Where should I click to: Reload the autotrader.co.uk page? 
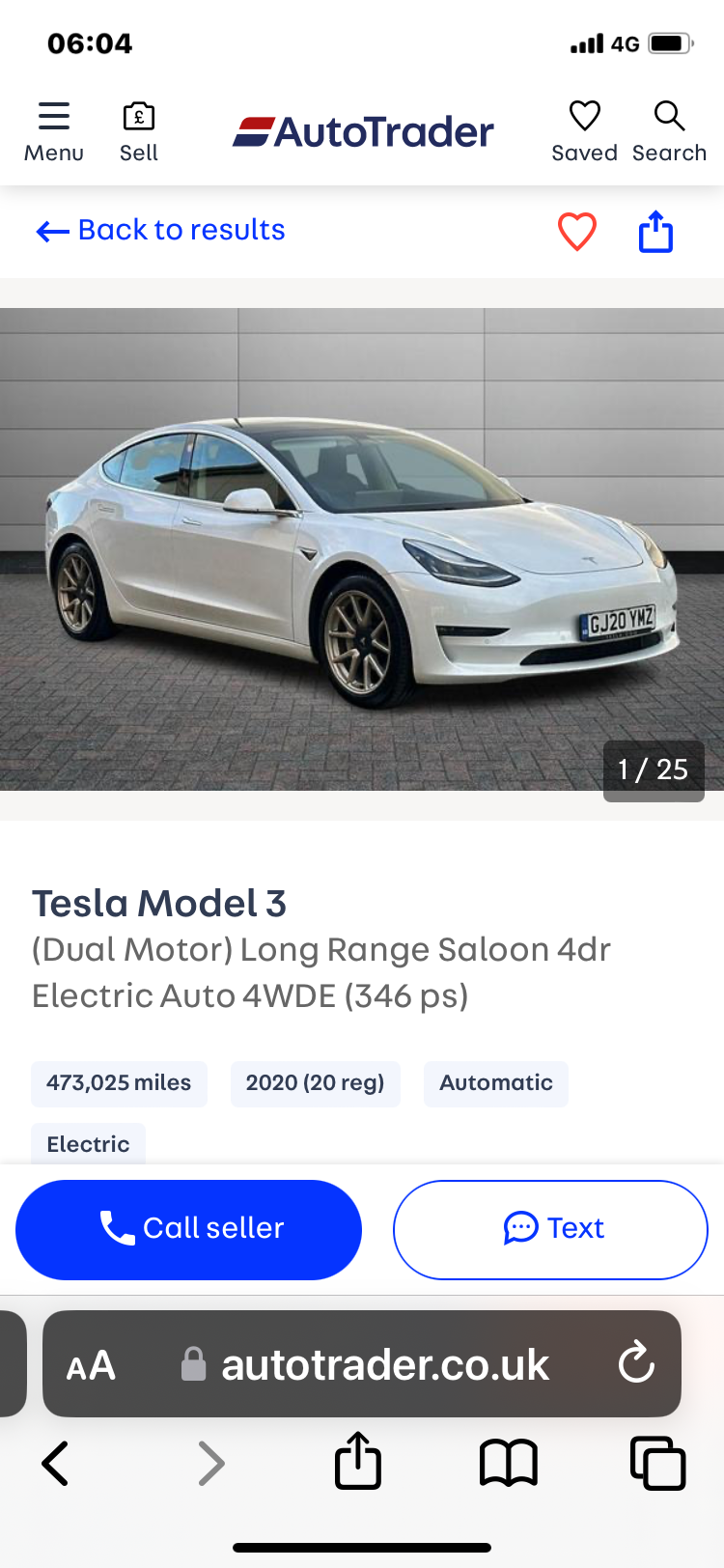click(636, 1363)
